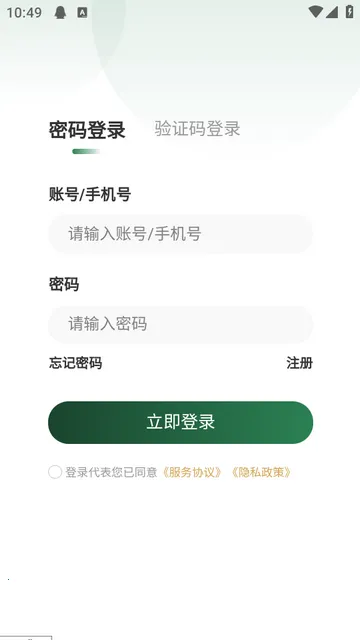Check the agreement consent circle

[x=55, y=472]
